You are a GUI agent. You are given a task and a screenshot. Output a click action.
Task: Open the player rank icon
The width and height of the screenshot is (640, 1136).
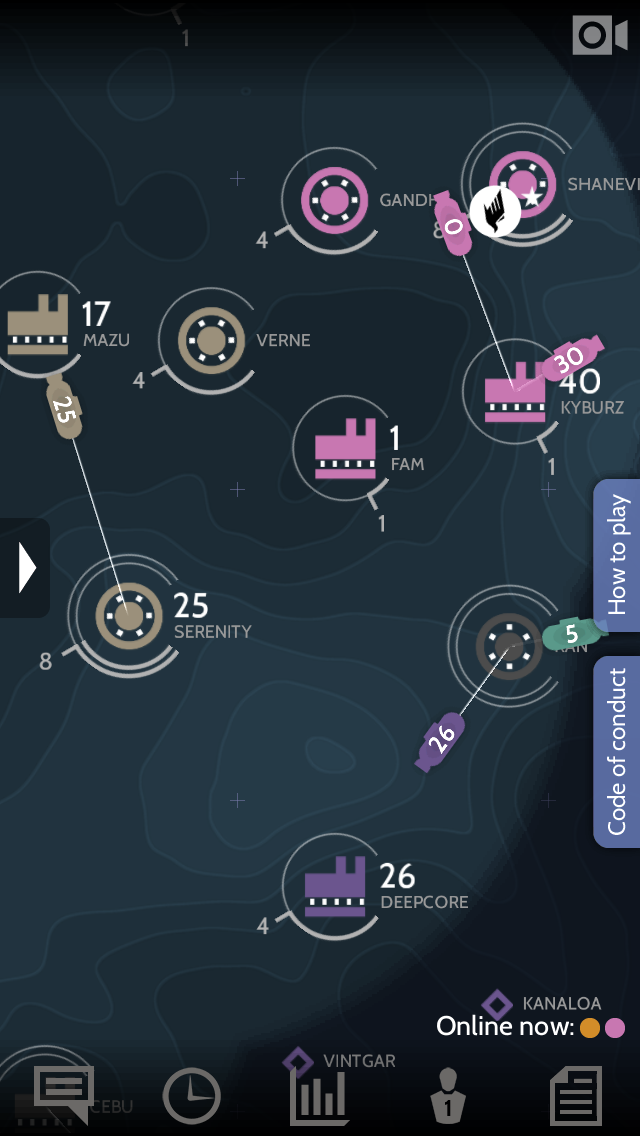(447, 1096)
